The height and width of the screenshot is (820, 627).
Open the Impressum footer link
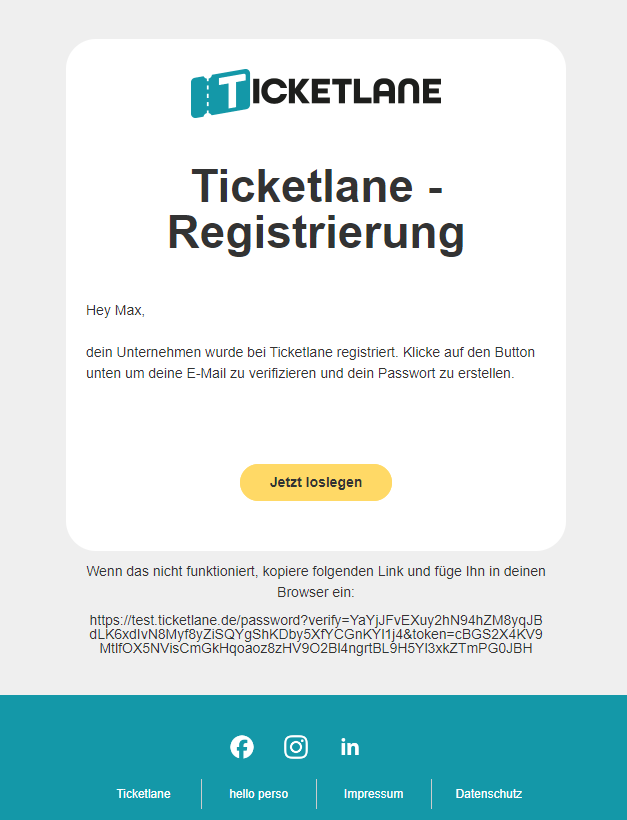[x=373, y=794]
